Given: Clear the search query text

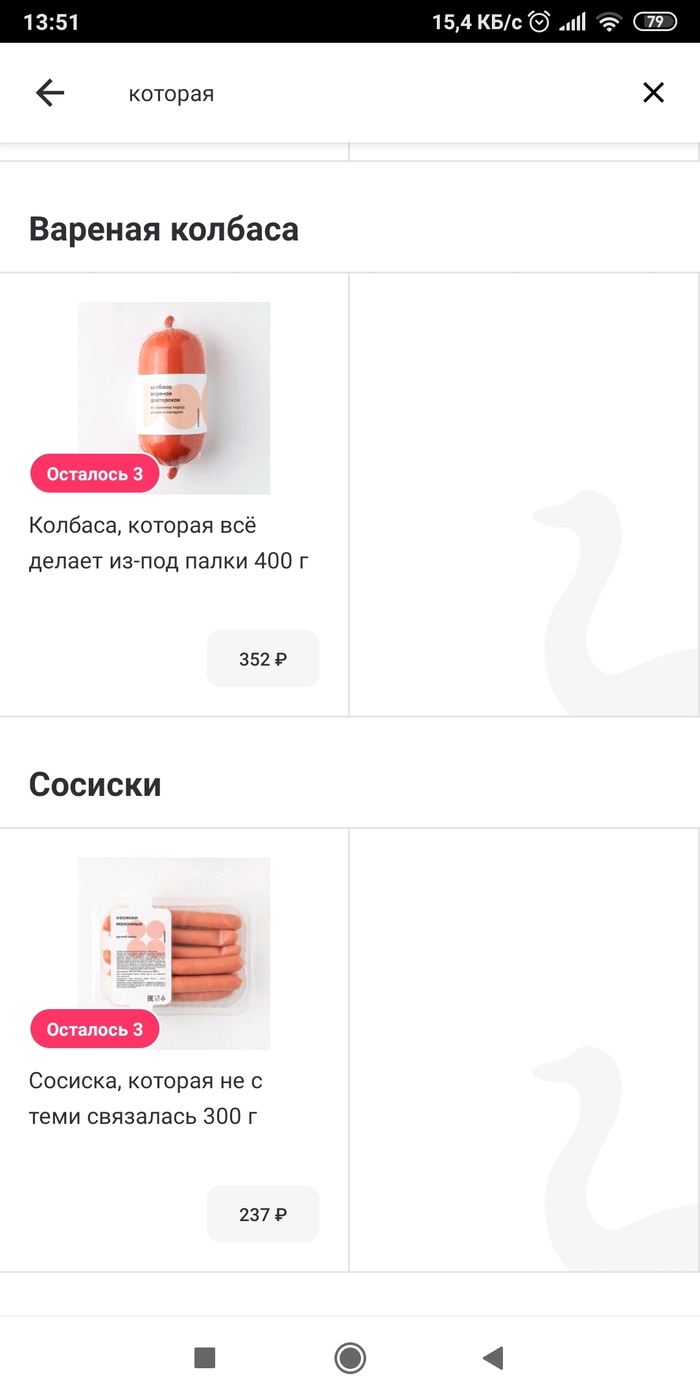Looking at the screenshot, I should pos(653,93).
